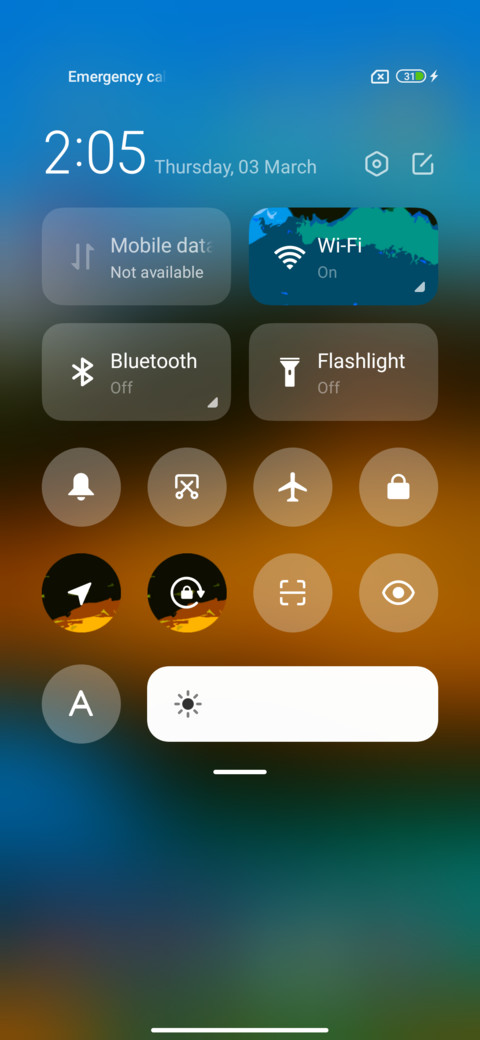Take a screenshot with the scissors icon

coord(187,488)
